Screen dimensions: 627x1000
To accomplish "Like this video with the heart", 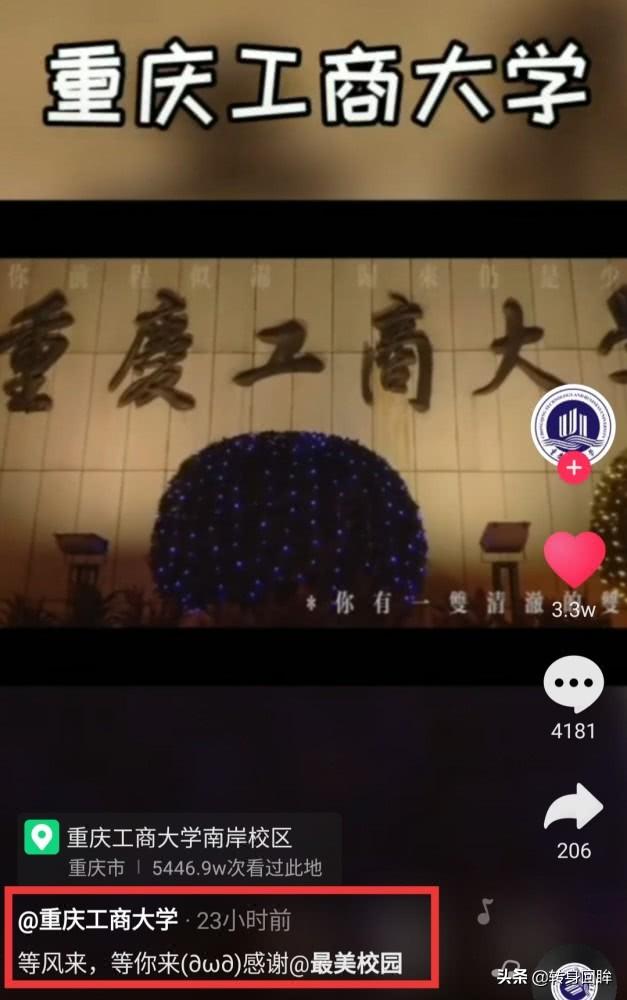I will coord(574,559).
